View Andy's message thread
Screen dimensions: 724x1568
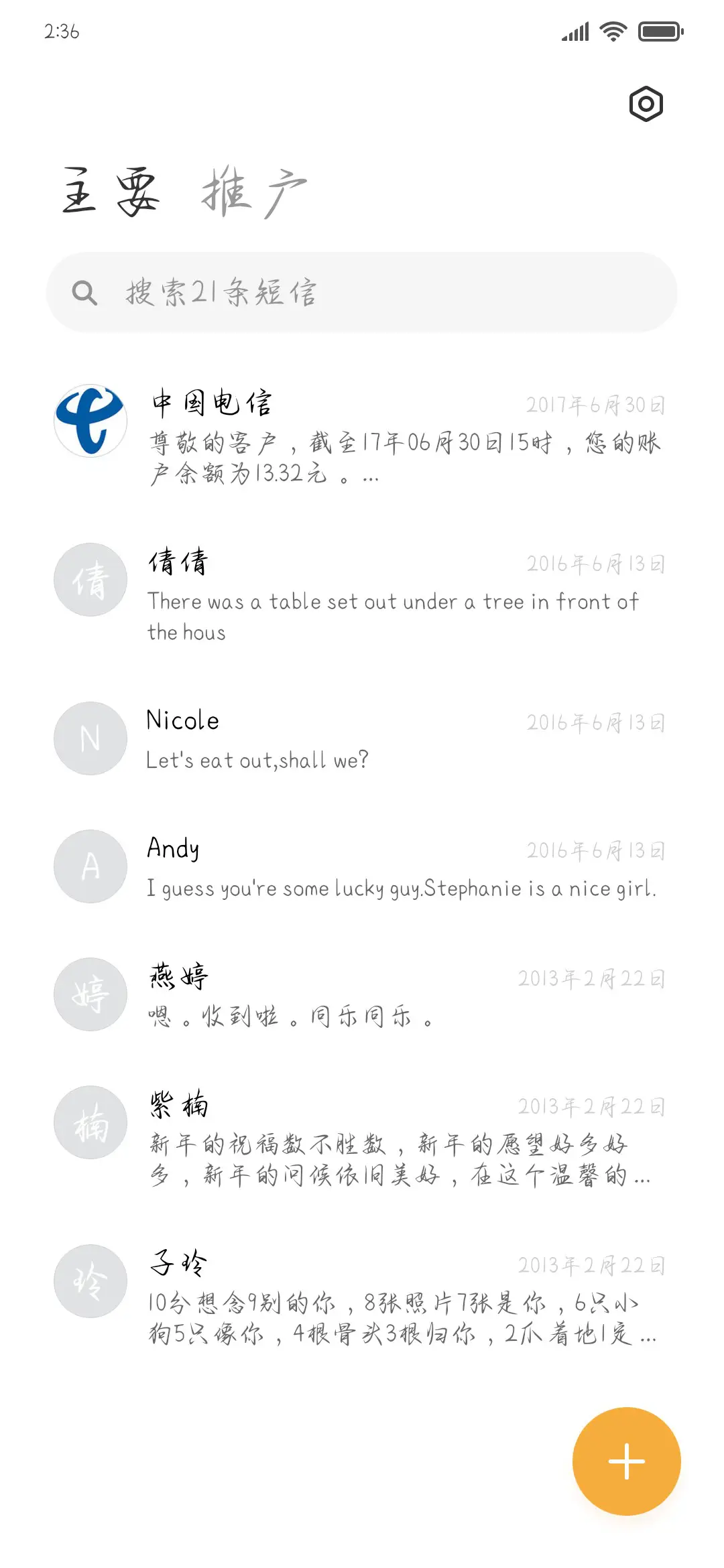[x=362, y=867]
